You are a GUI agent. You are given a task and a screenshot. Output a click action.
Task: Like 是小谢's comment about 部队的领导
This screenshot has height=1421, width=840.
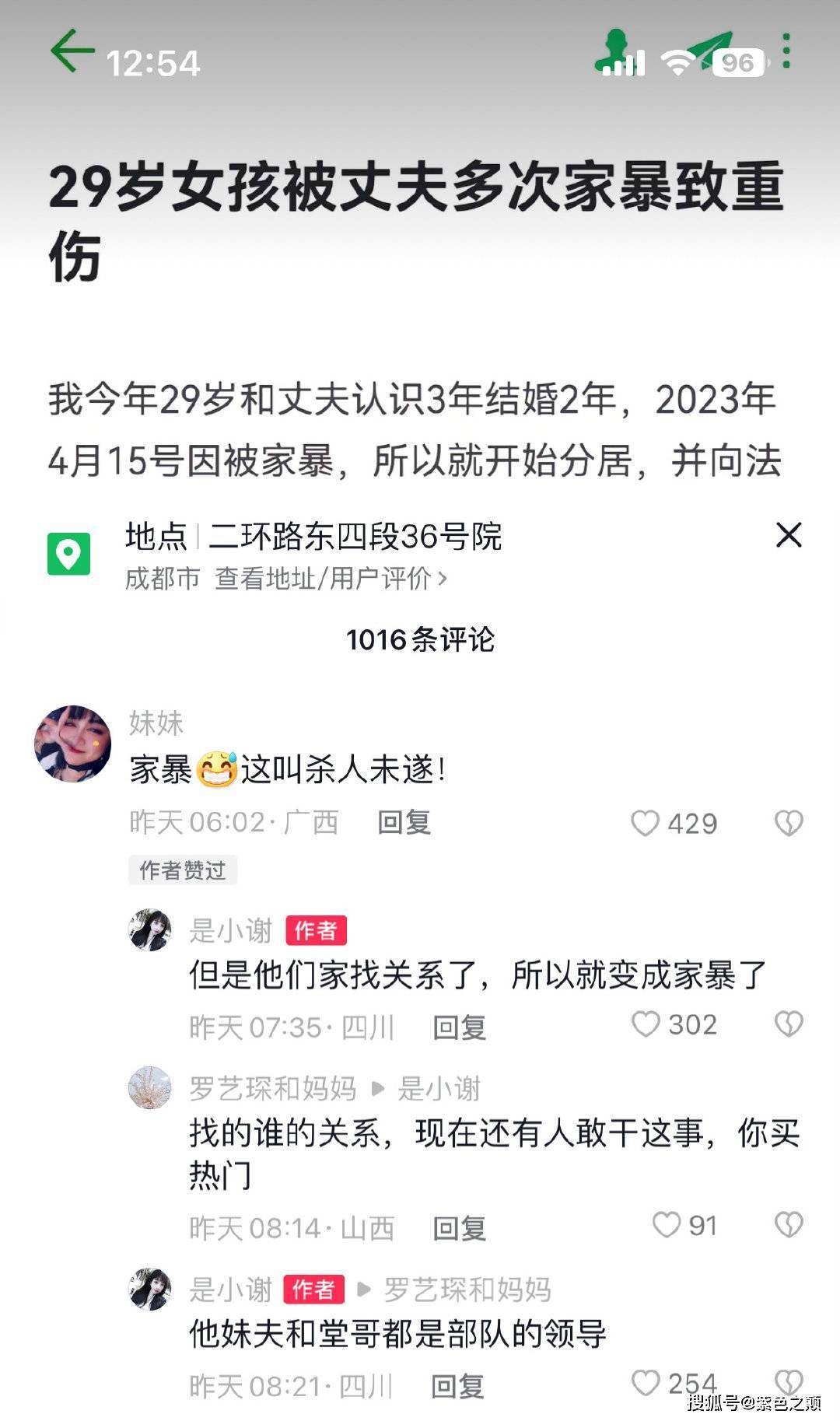coord(646,1383)
